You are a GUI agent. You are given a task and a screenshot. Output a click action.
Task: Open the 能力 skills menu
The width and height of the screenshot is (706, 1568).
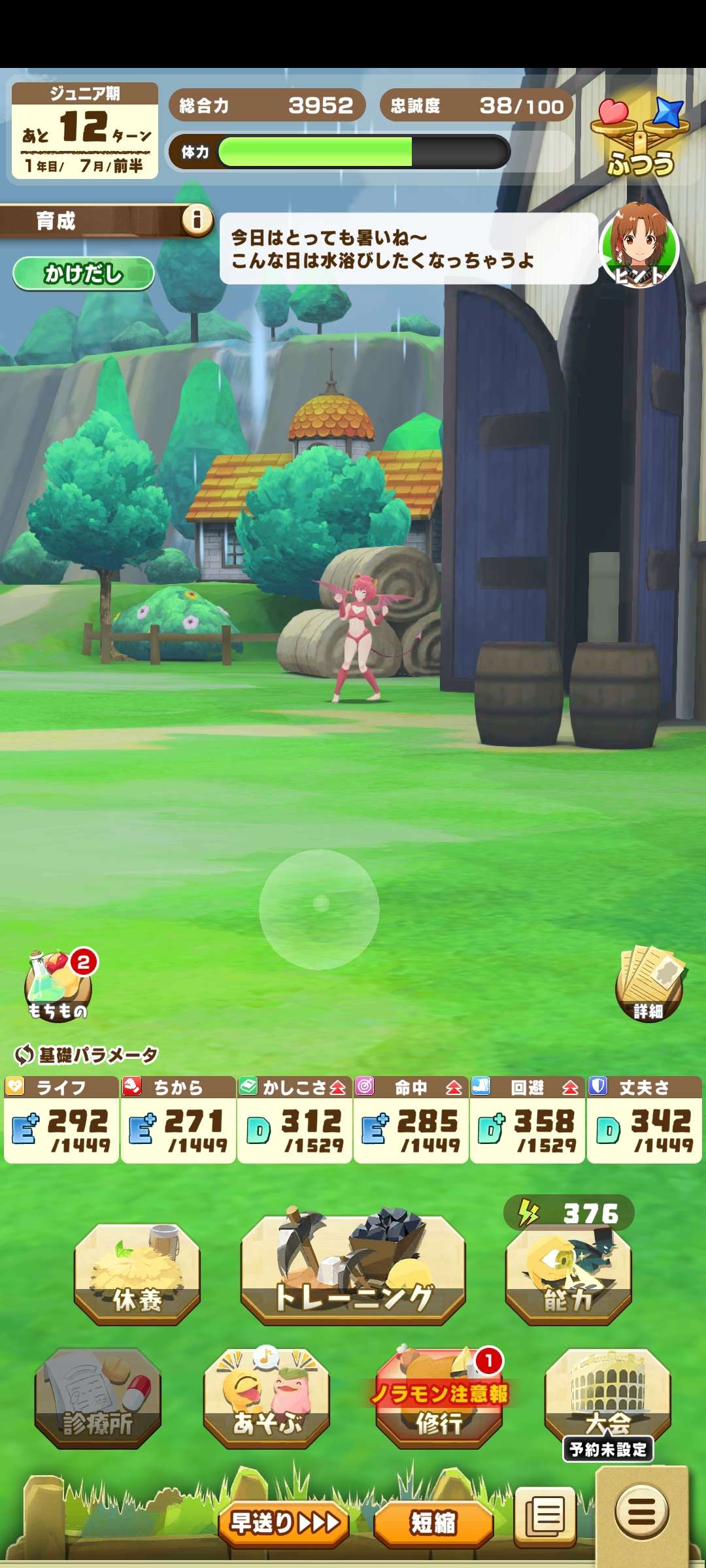pyautogui.click(x=568, y=1274)
